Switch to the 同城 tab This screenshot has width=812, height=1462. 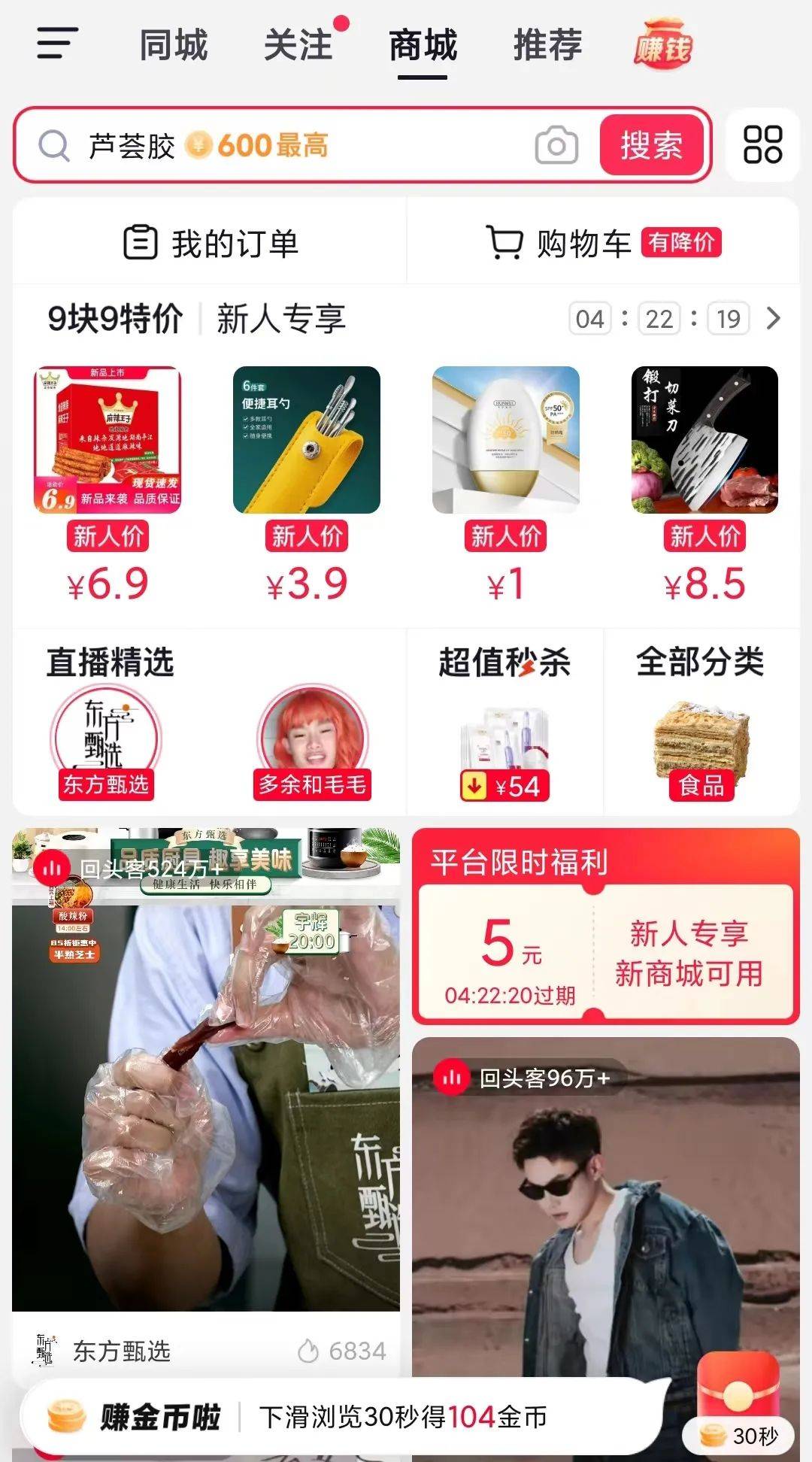pyautogui.click(x=174, y=45)
